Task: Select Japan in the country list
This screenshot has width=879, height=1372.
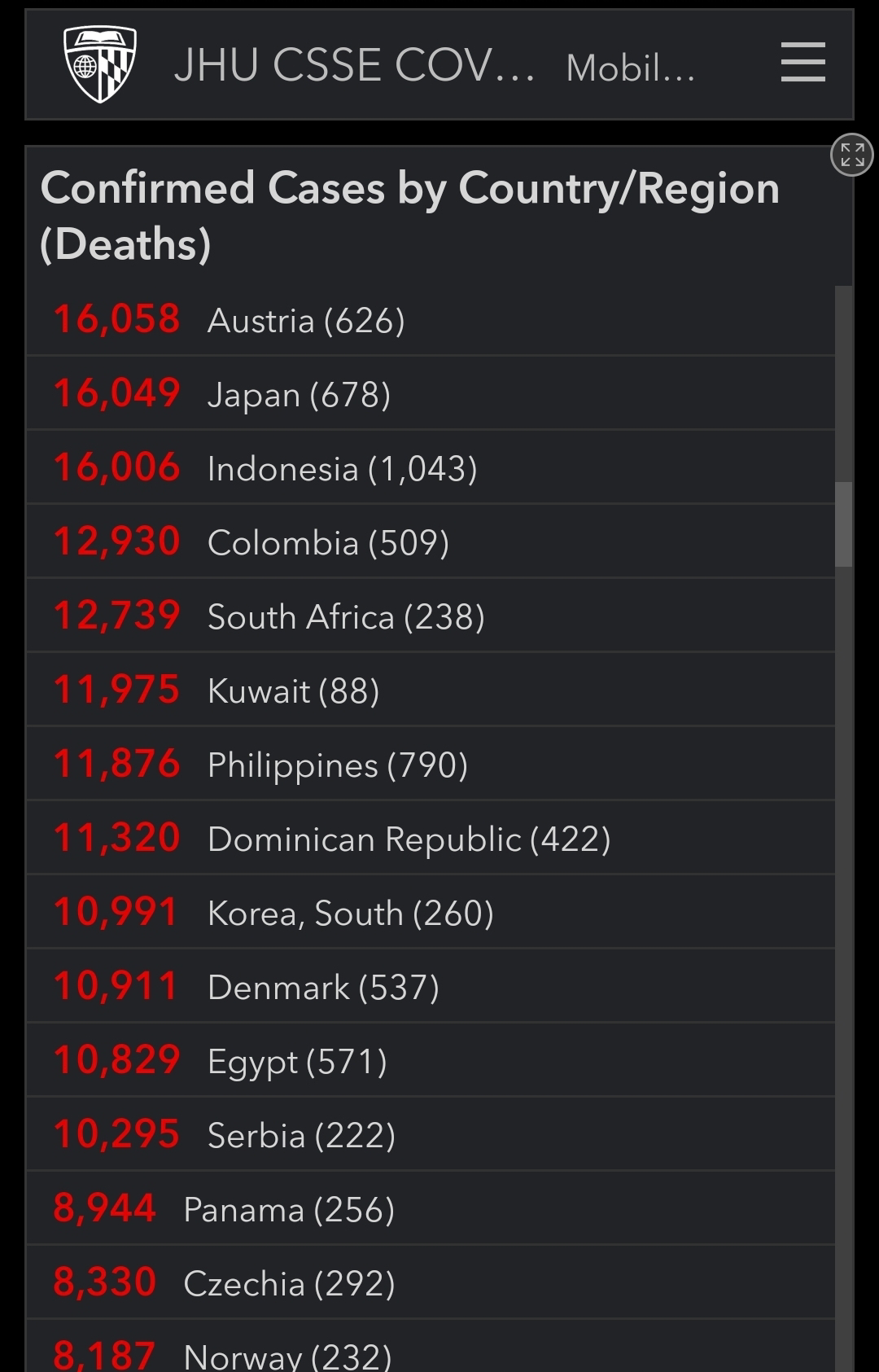Action: [431, 393]
